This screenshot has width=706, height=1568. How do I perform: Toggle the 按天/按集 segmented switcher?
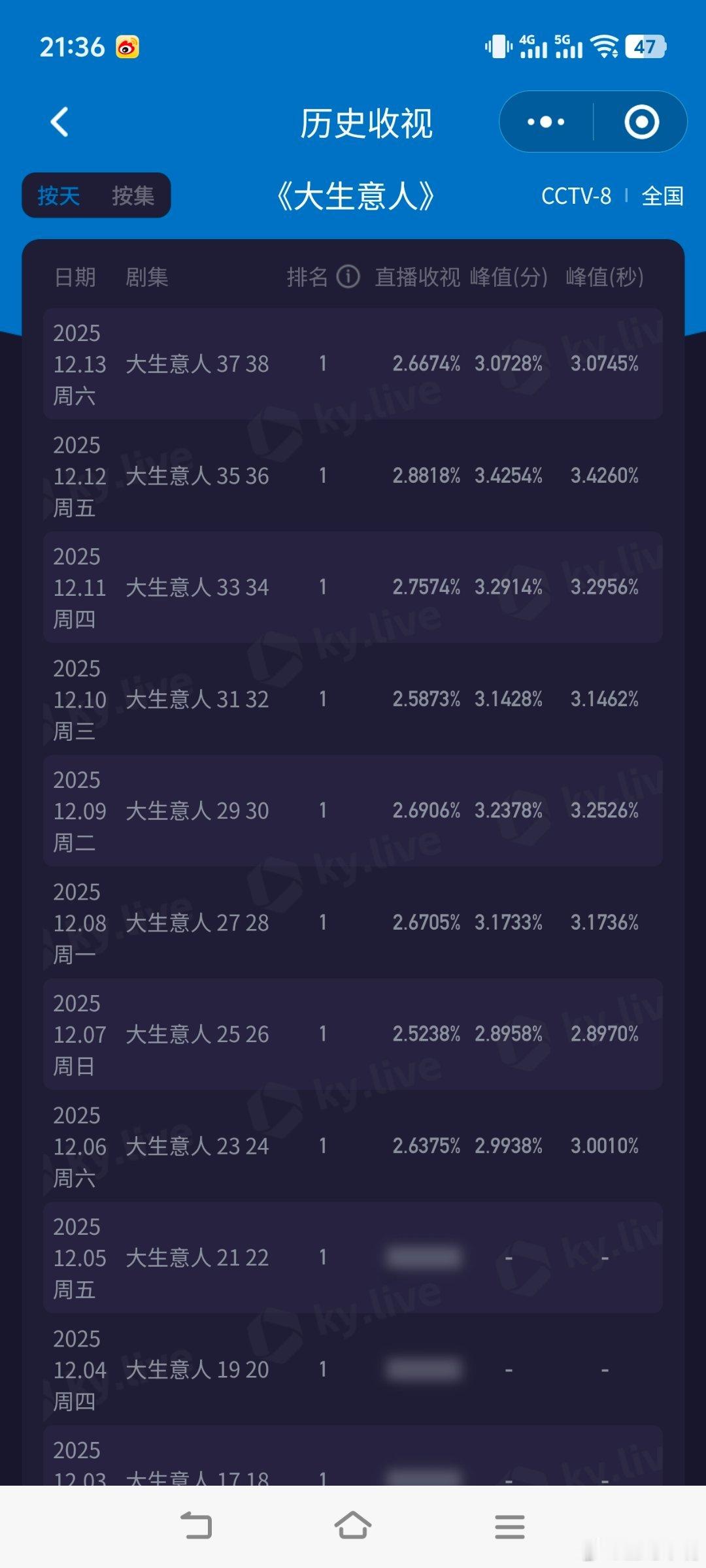(96, 196)
